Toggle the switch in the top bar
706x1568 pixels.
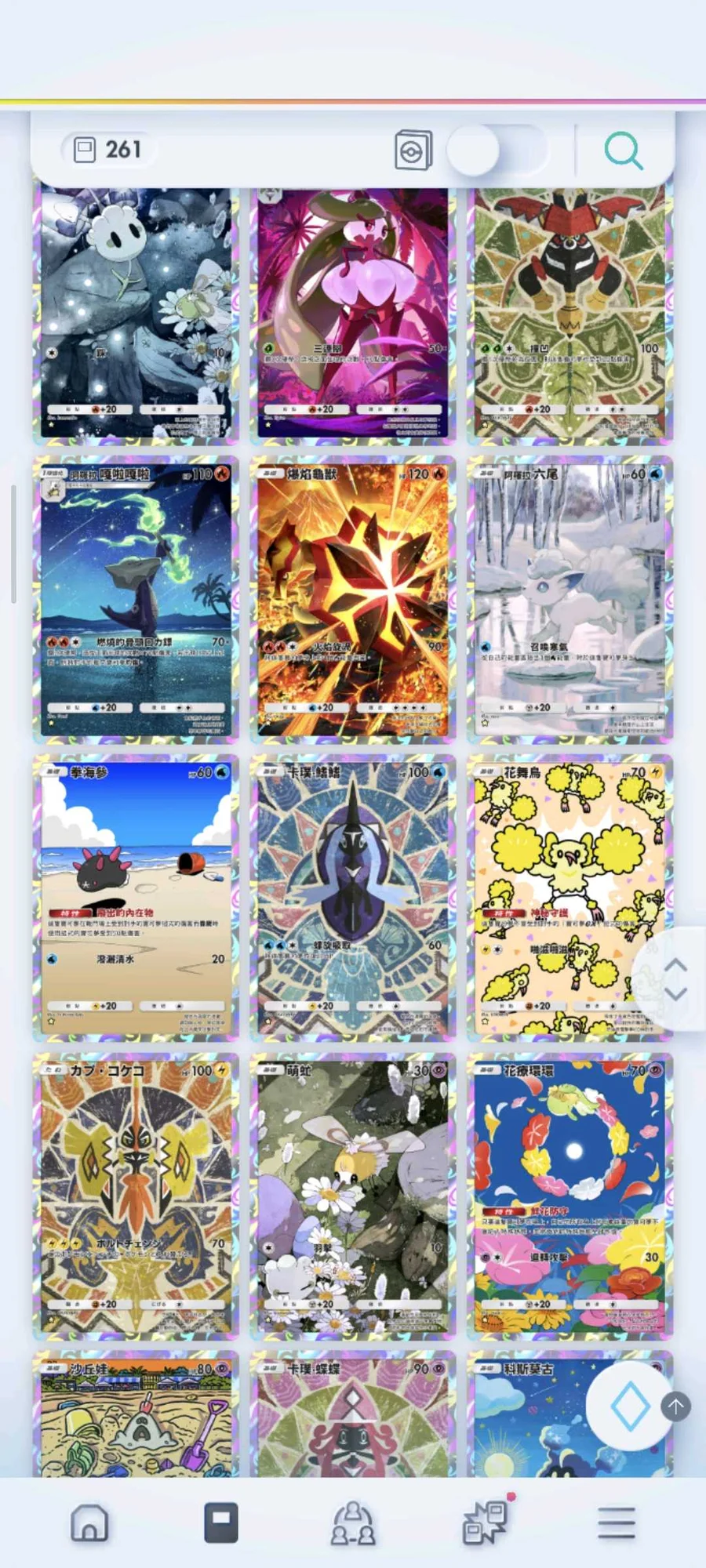click(497, 150)
